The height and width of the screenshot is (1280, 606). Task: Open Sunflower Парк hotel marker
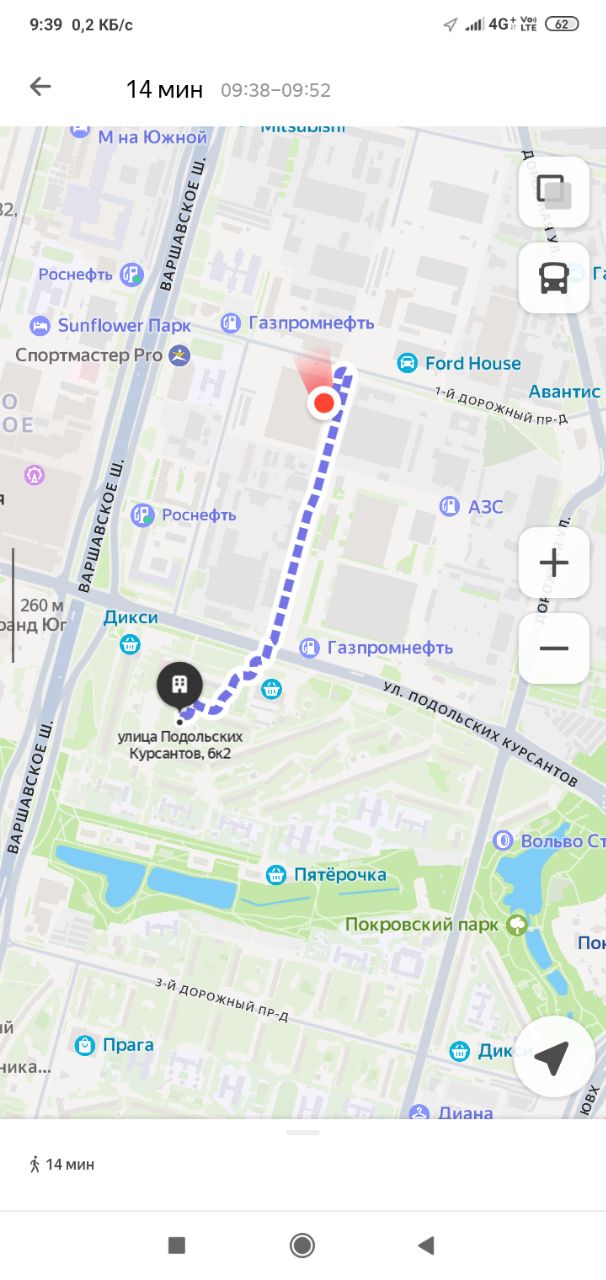(40, 325)
